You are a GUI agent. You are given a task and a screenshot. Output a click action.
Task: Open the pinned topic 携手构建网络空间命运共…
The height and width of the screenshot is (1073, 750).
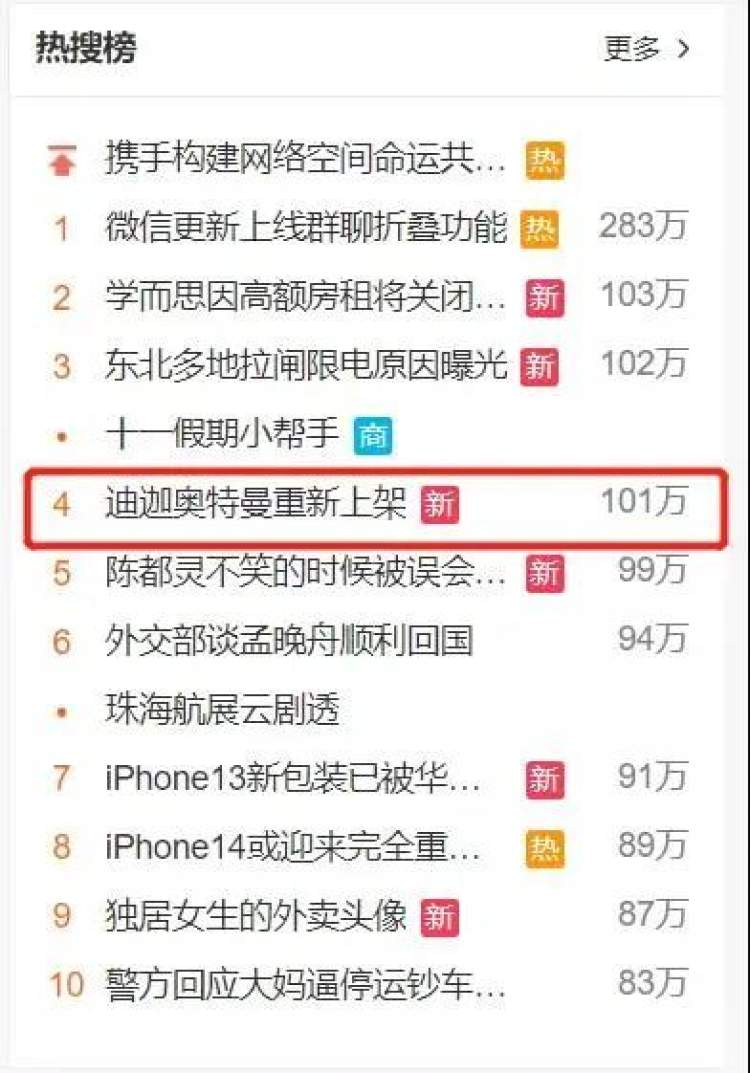[305, 160]
